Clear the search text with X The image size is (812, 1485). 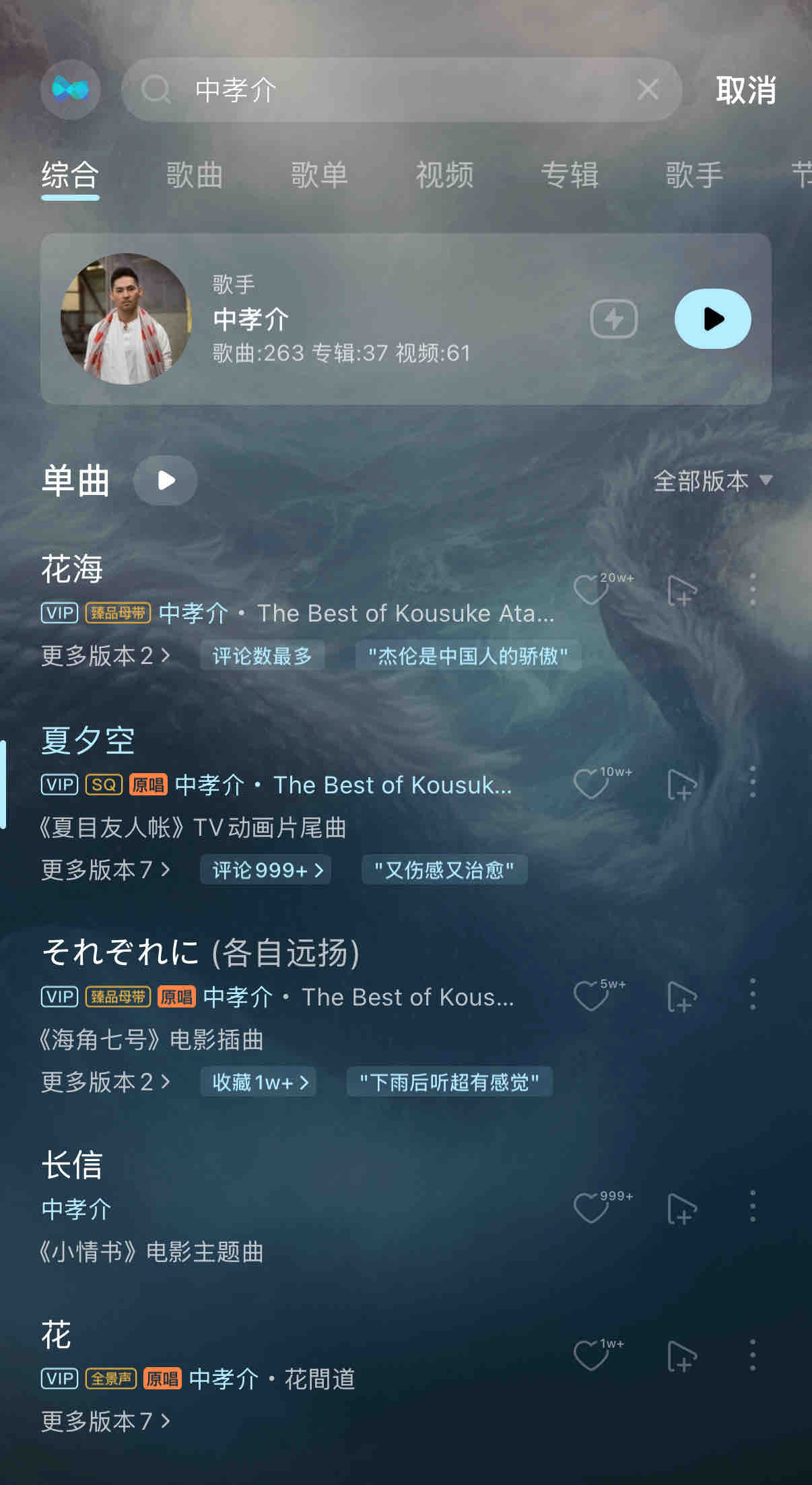(648, 90)
